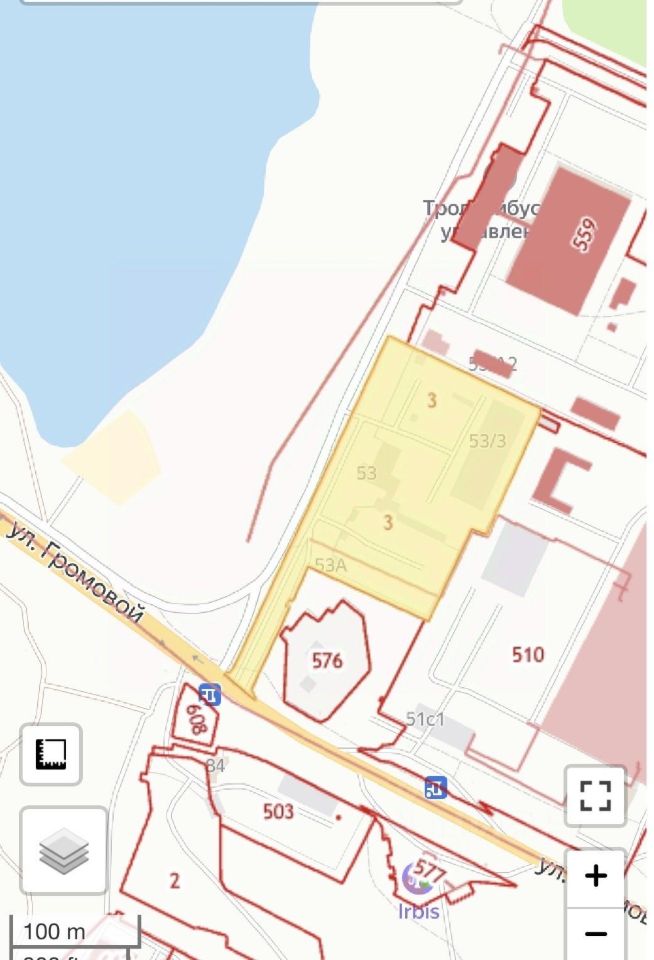
Task: Open the map layers selector
Action: (64, 851)
